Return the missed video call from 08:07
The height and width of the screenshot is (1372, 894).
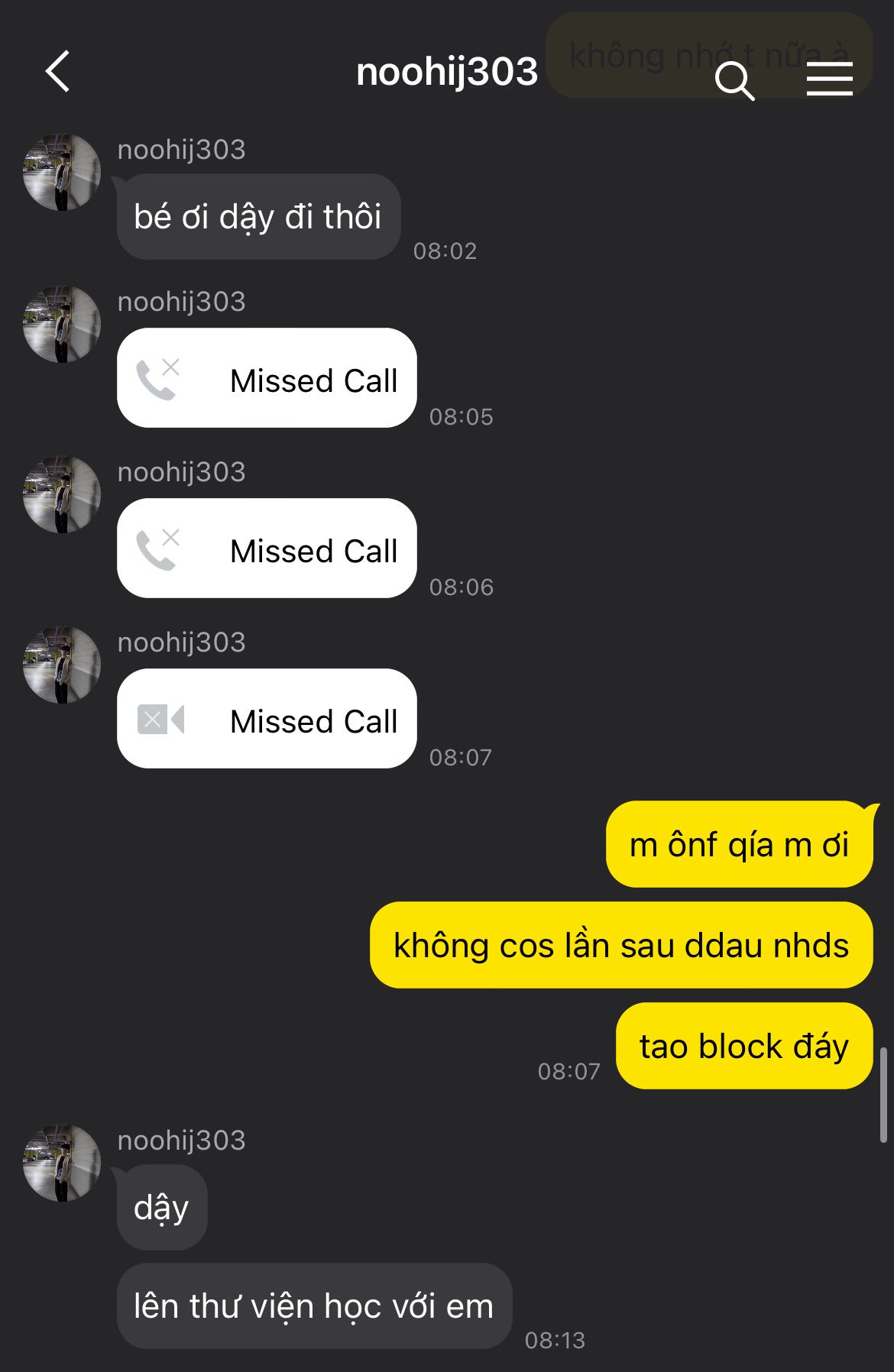tap(267, 719)
